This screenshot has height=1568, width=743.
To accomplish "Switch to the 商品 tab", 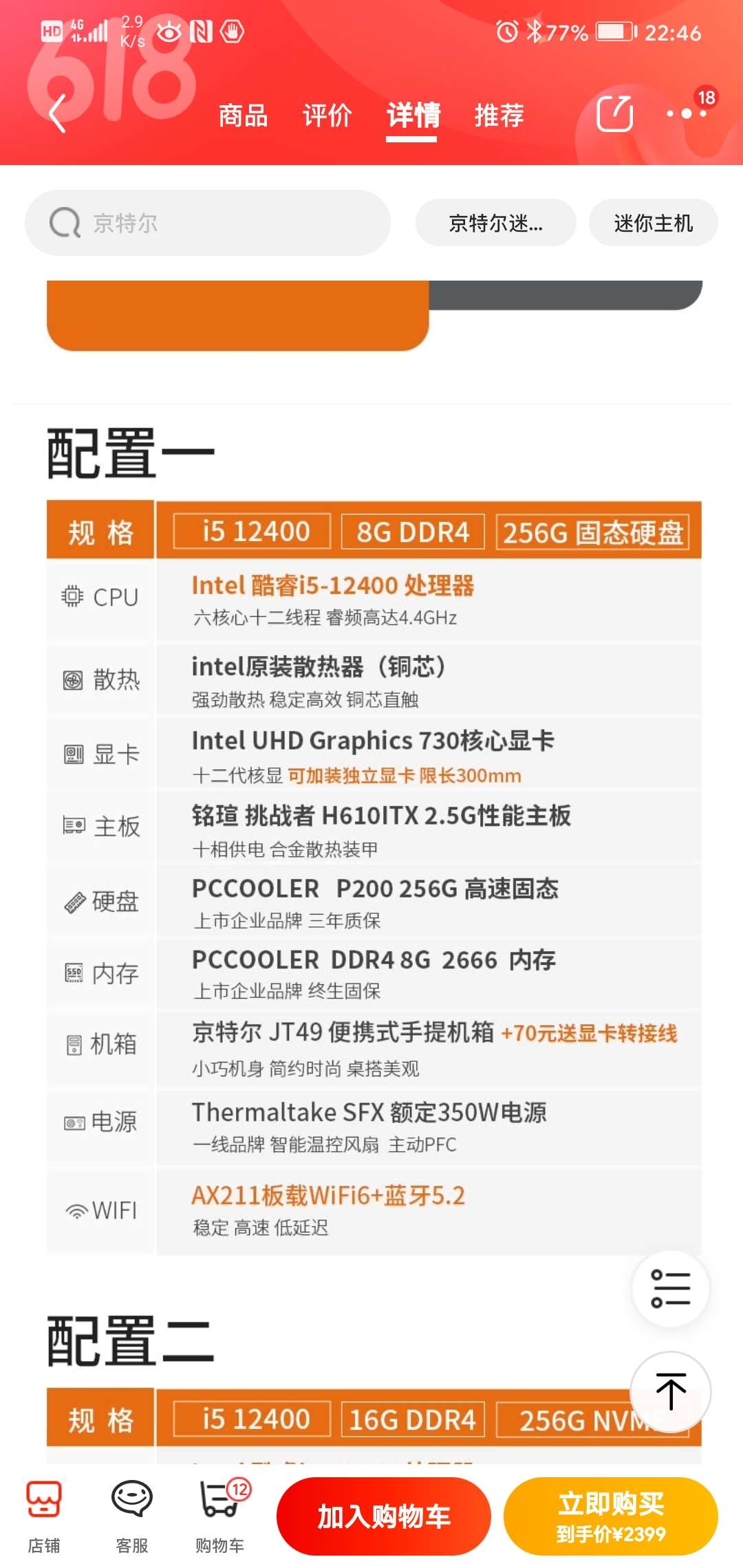I will (243, 115).
